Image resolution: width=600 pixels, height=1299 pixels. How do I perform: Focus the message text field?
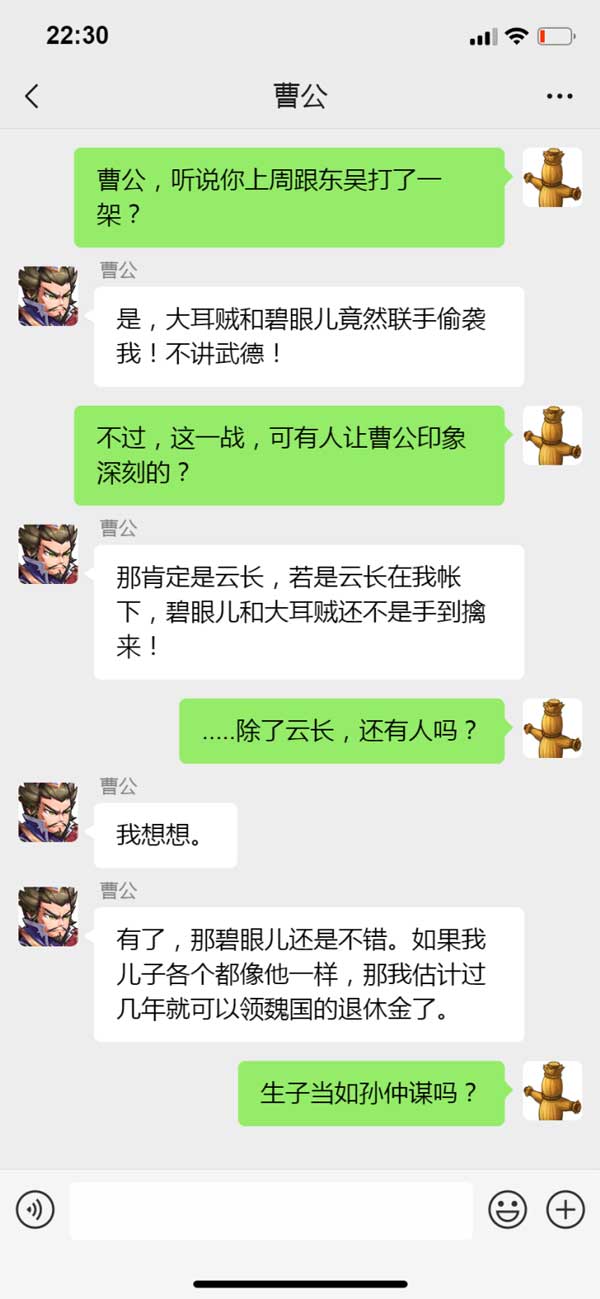click(x=270, y=1210)
